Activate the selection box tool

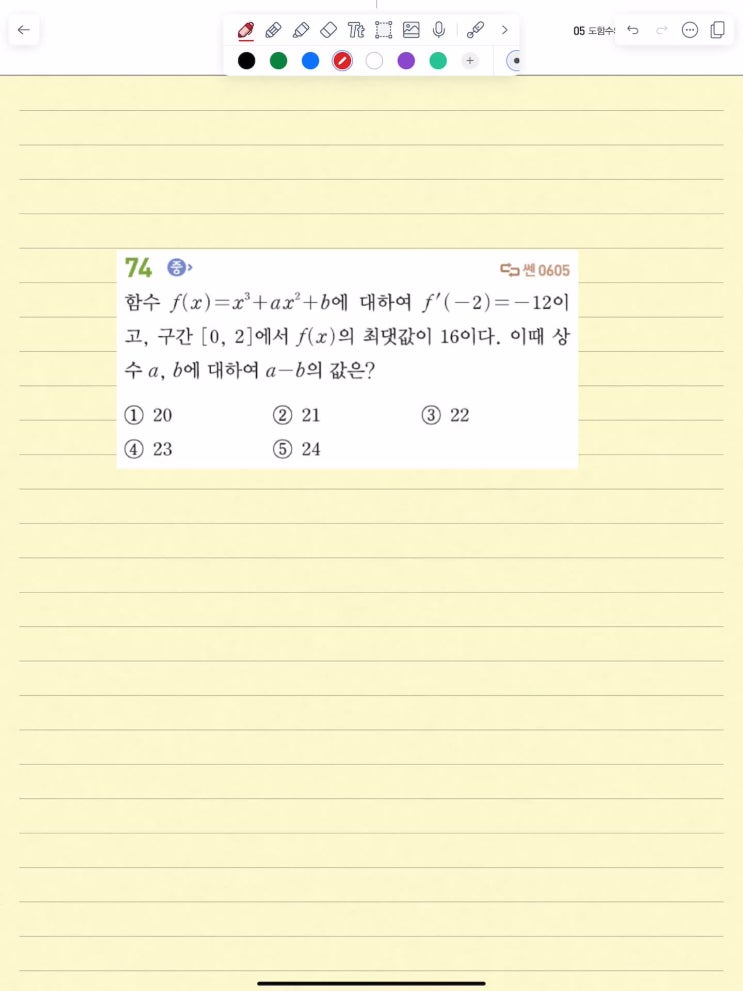click(383, 30)
